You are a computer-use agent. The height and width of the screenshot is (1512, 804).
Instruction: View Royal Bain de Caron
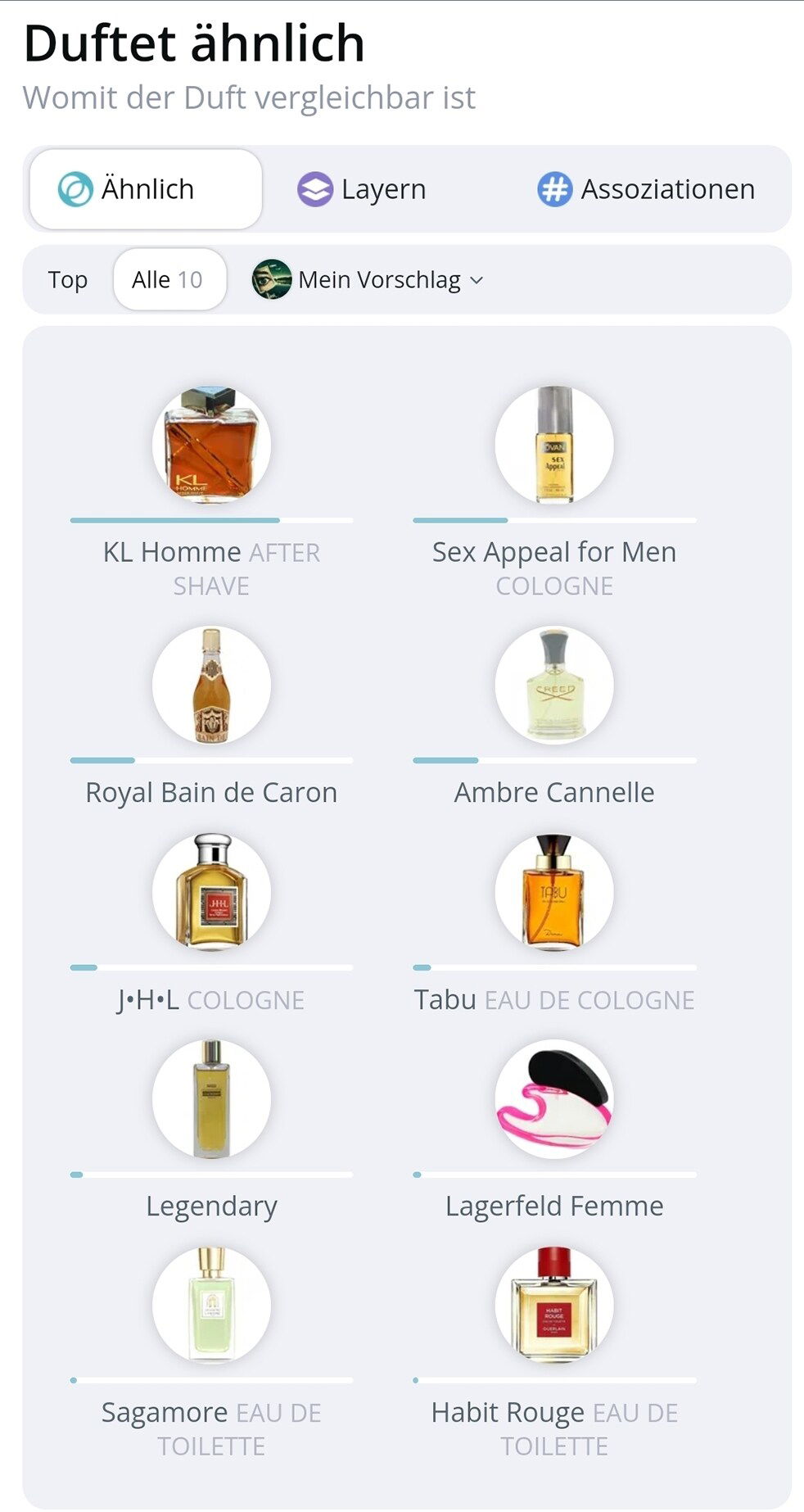211,686
